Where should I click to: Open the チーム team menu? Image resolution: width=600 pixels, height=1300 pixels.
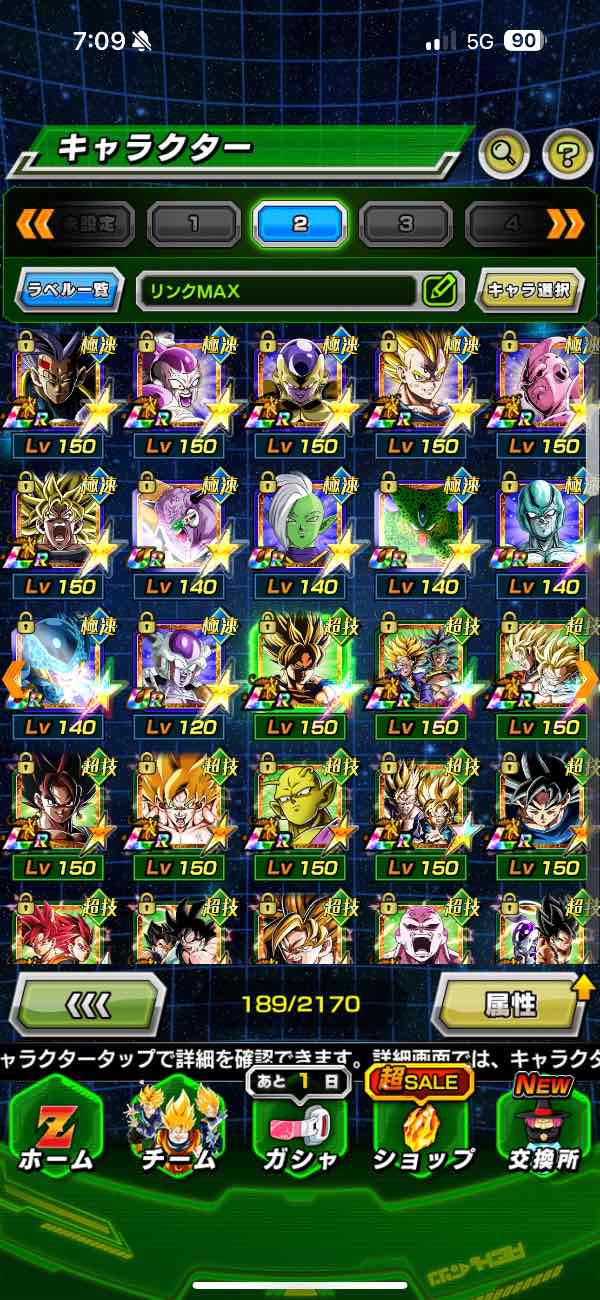[178, 1128]
